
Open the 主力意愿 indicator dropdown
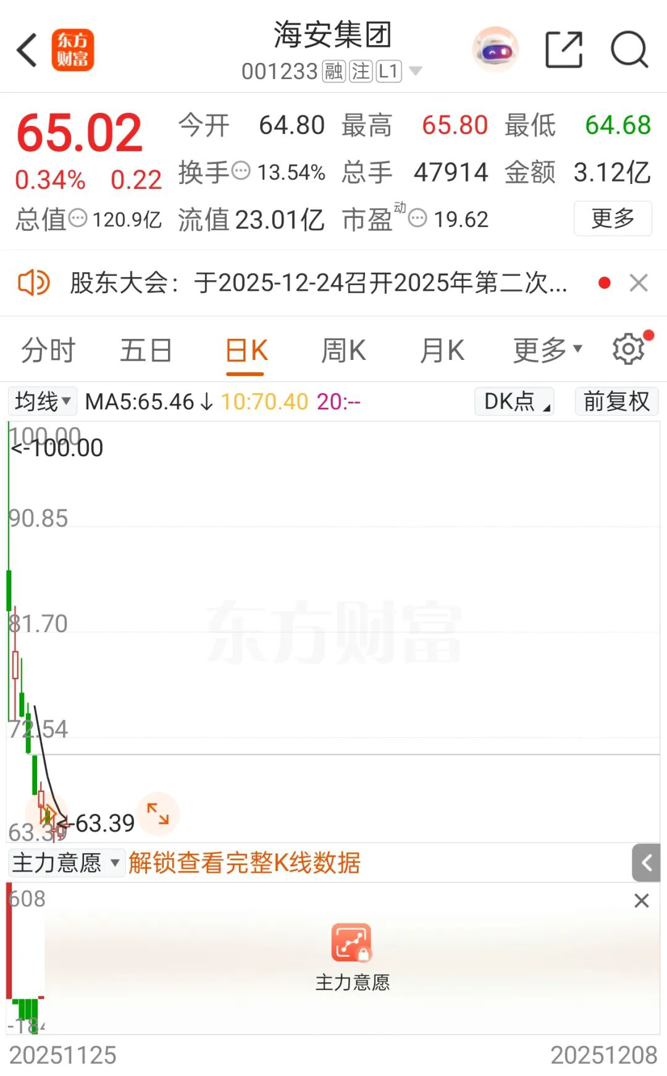click(66, 863)
